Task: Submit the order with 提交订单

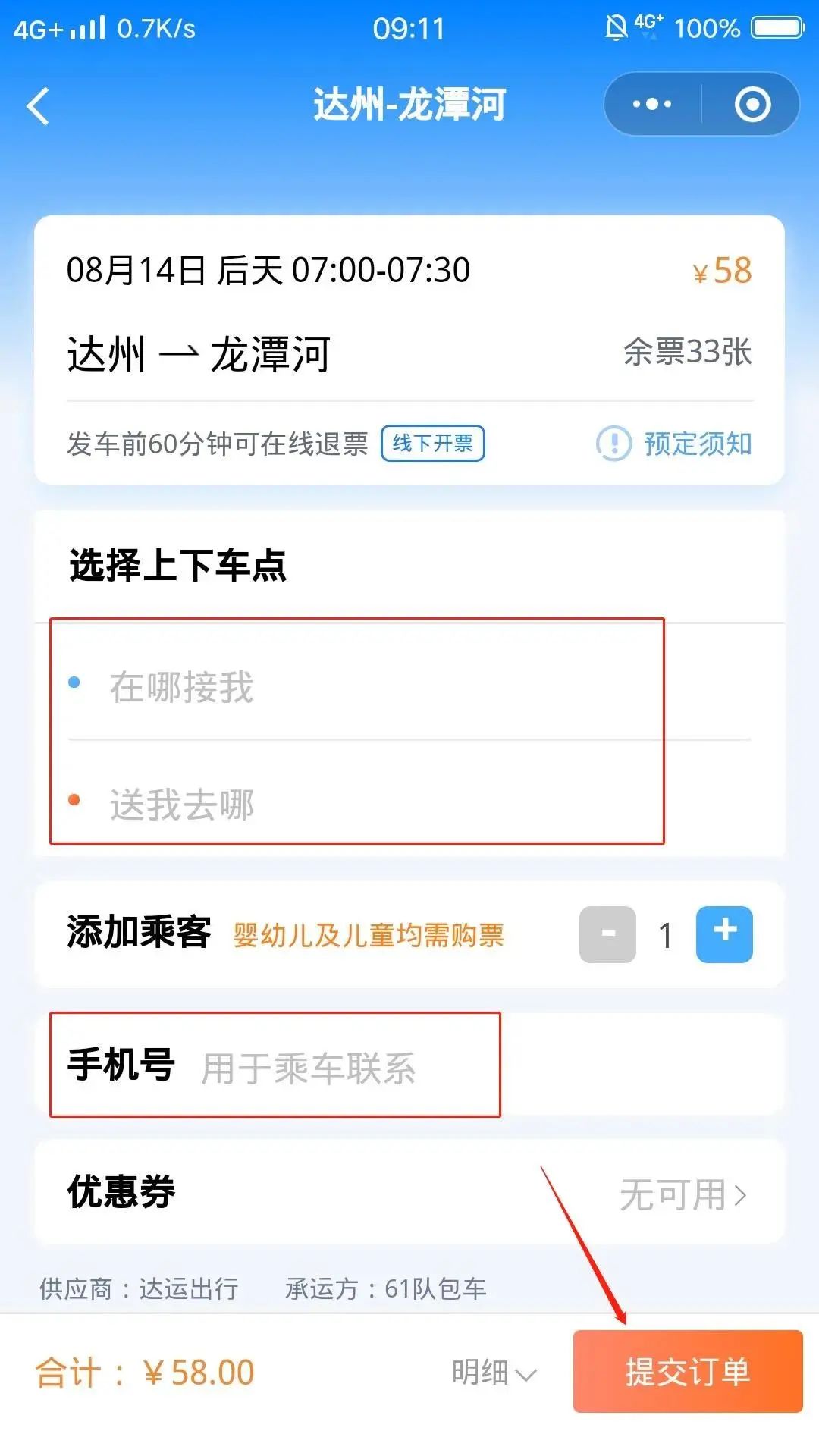Action: (x=687, y=1371)
